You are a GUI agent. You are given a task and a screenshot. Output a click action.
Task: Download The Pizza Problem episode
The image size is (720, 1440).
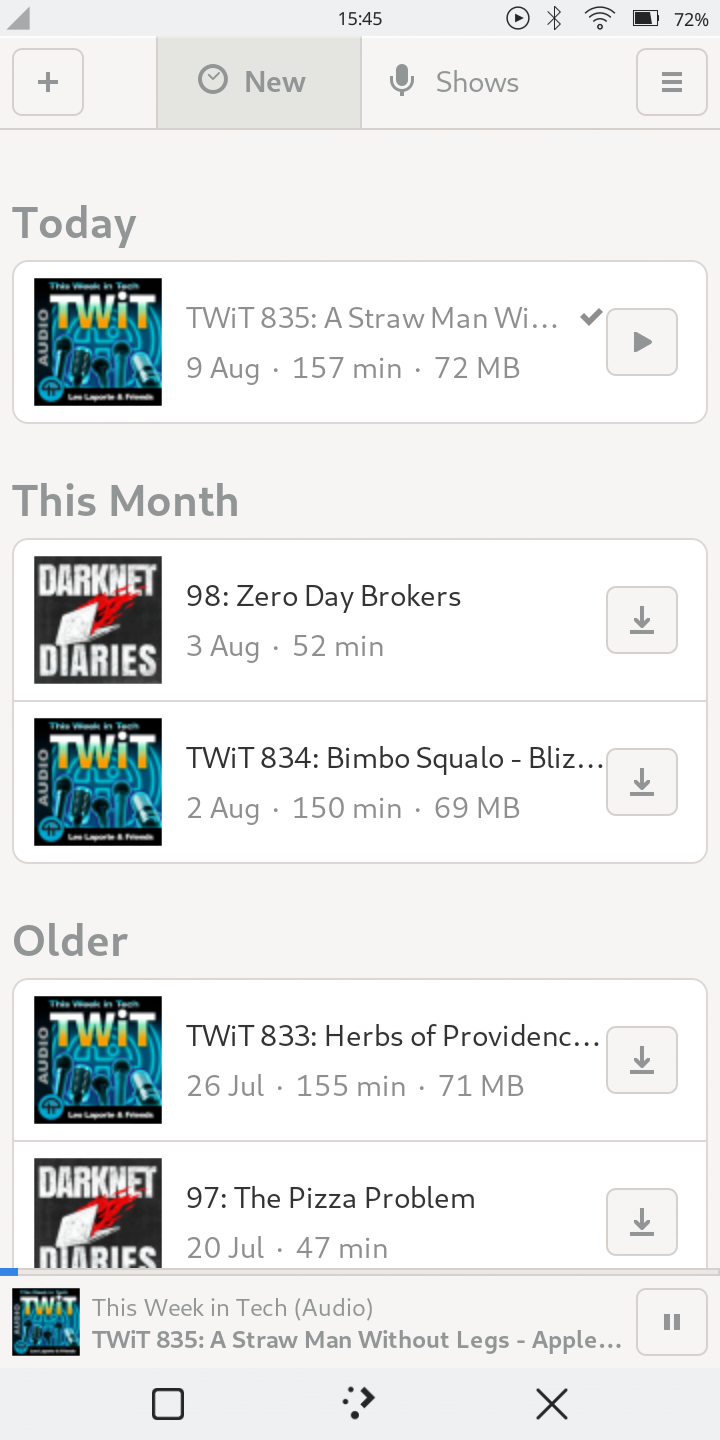pyautogui.click(x=641, y=1222)
